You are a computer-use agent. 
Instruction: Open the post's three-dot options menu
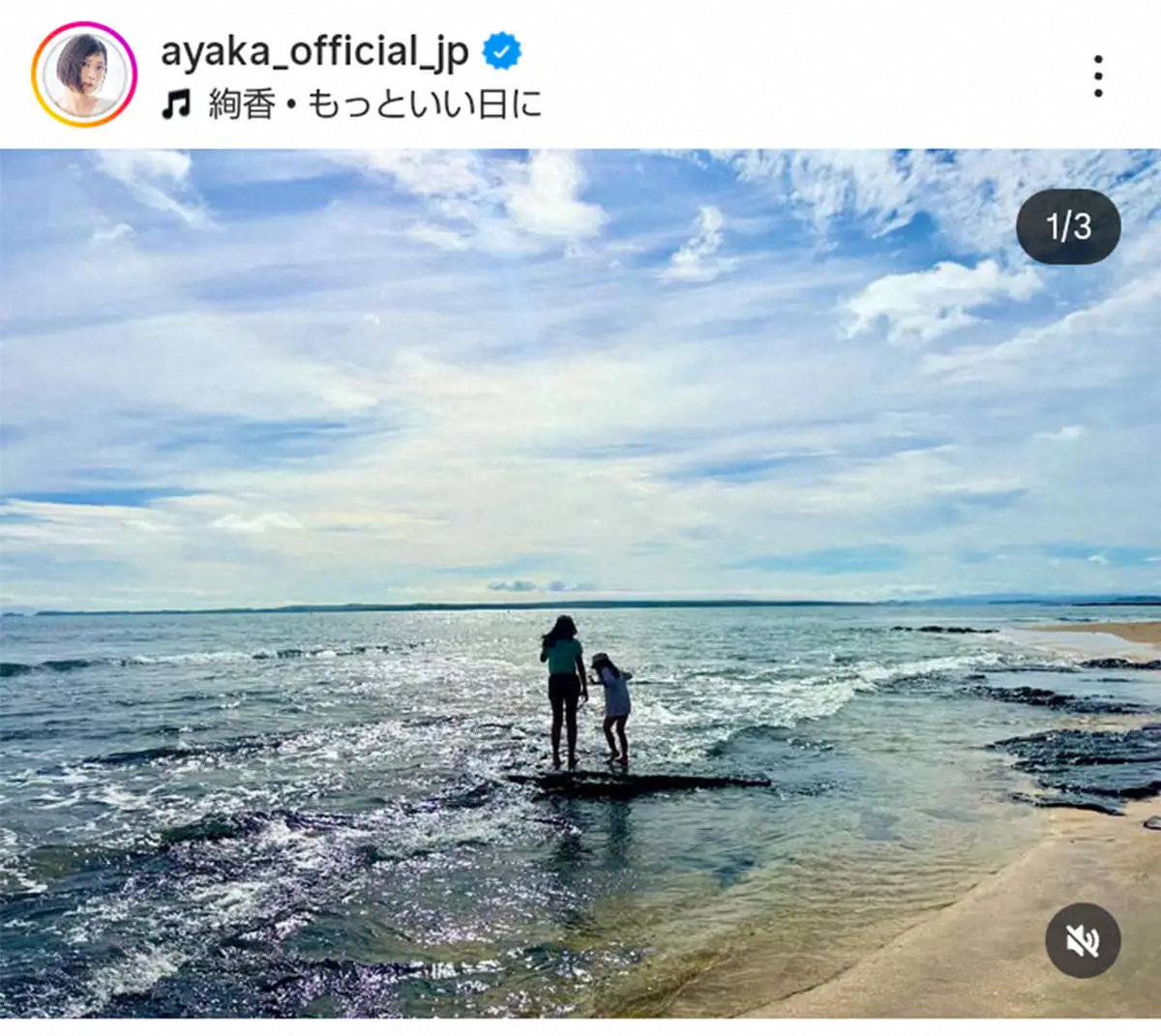(x=1097, y=75)
